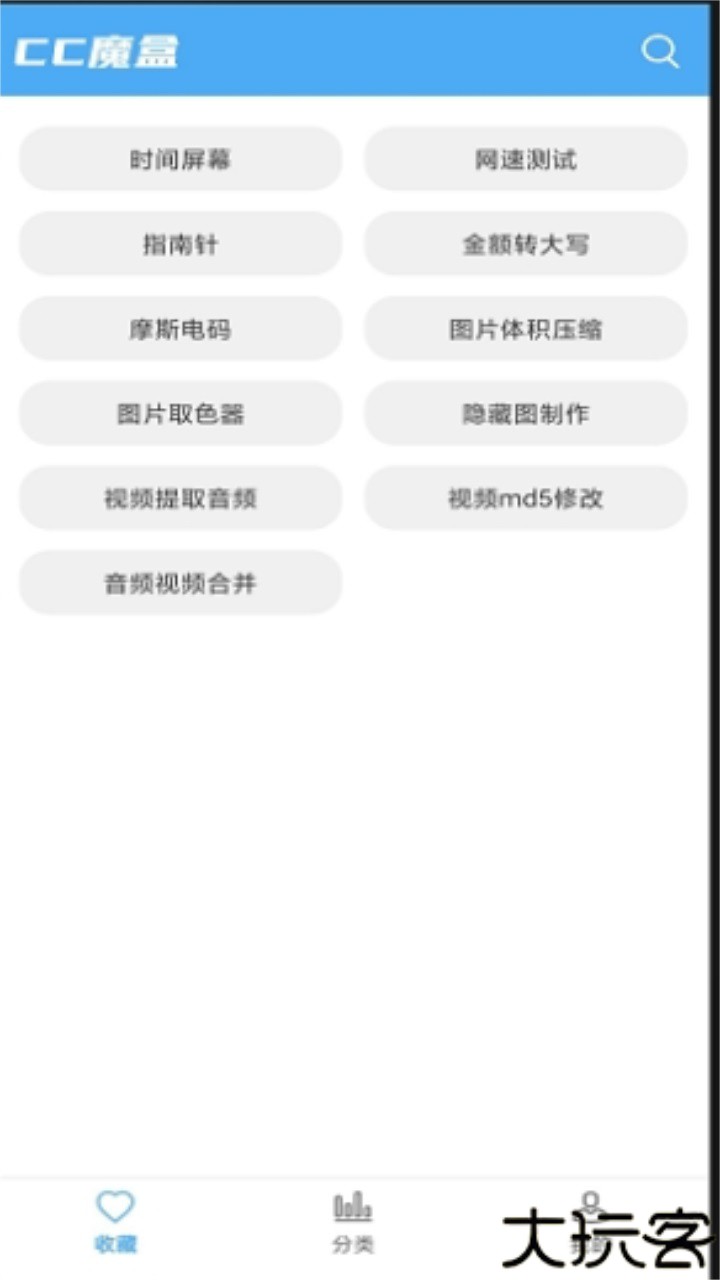Open 图片取色器 color picker tool
The width and height of the screenshot is (720, 1280).
179,413
